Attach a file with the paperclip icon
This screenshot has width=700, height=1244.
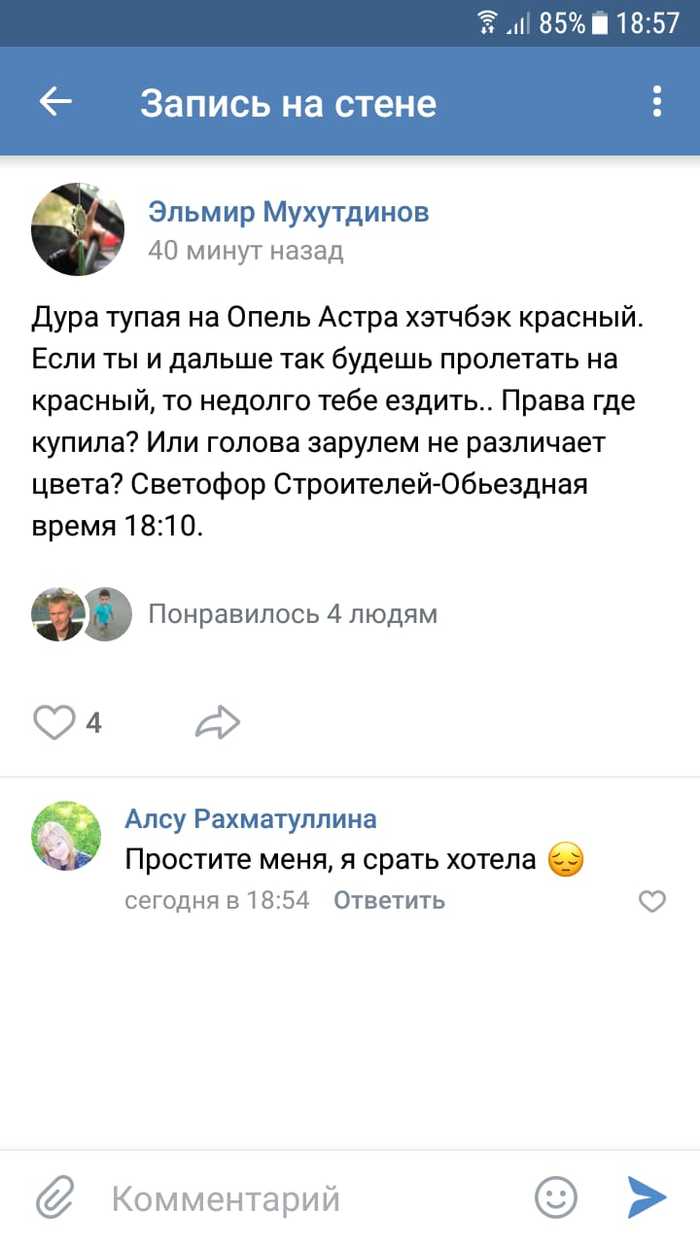click(56, 1197)
